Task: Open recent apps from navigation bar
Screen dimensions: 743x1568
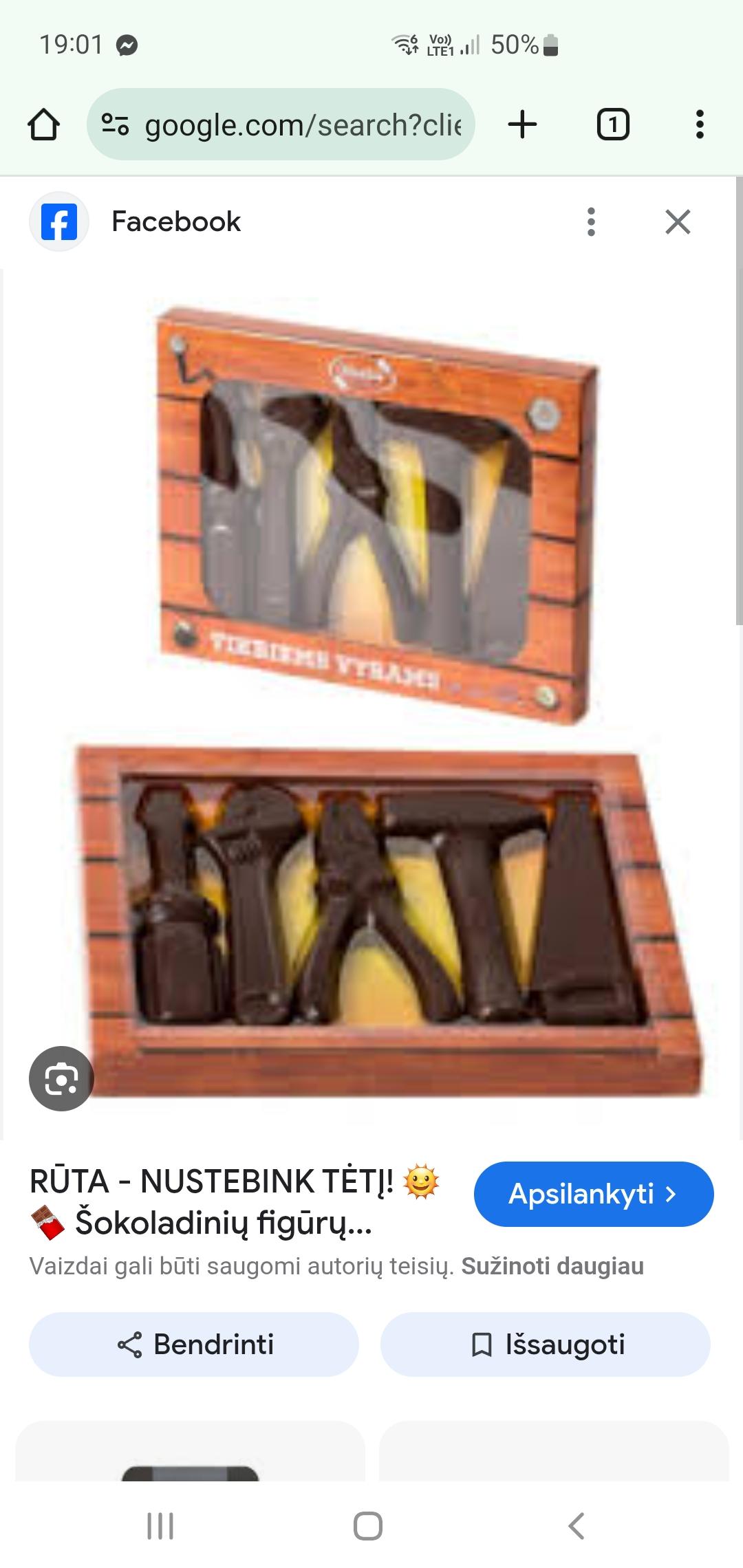Action: [x=160, y=1526]
